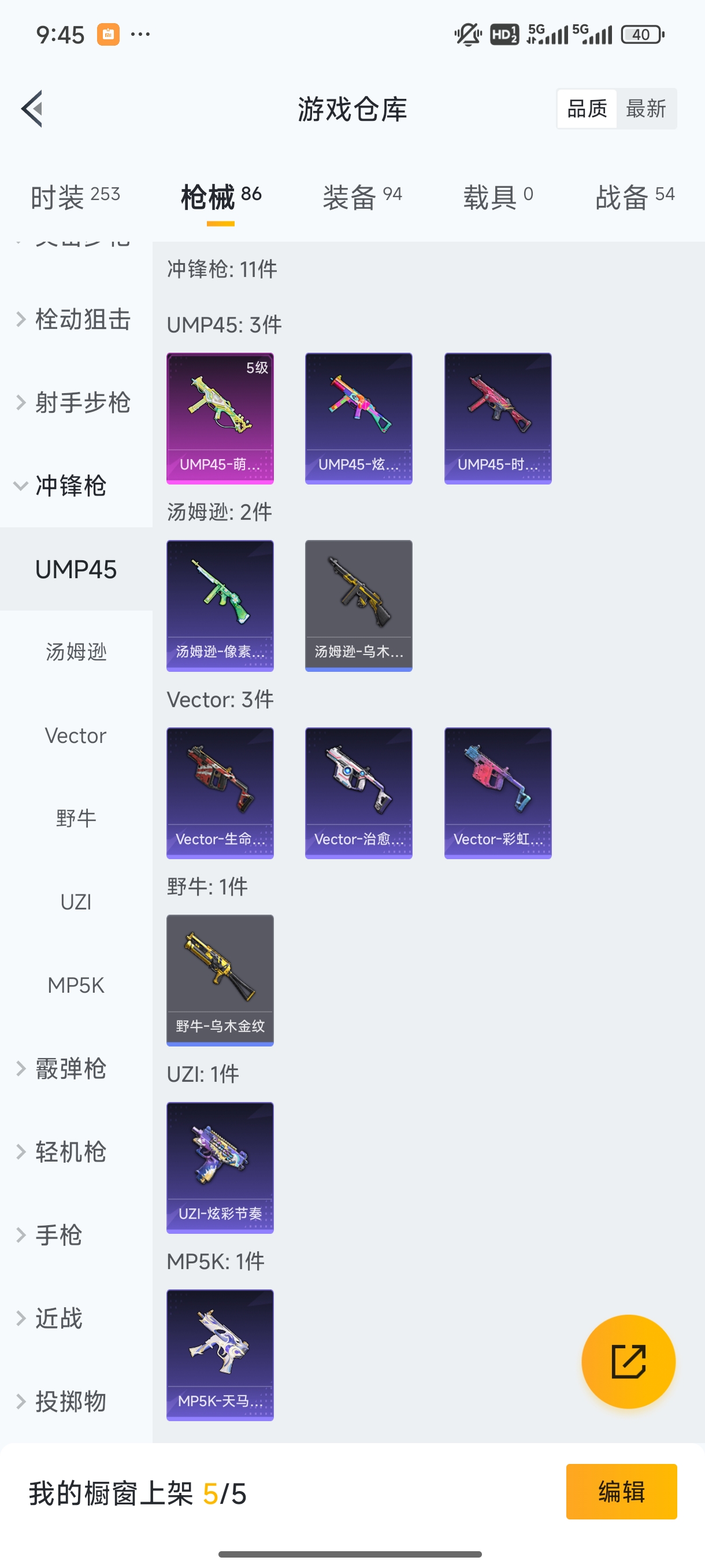Image resolution: width=705 pixels, height=1568 pixels.
Task: Expand the 手枪 category
Action: (58, 1234)
